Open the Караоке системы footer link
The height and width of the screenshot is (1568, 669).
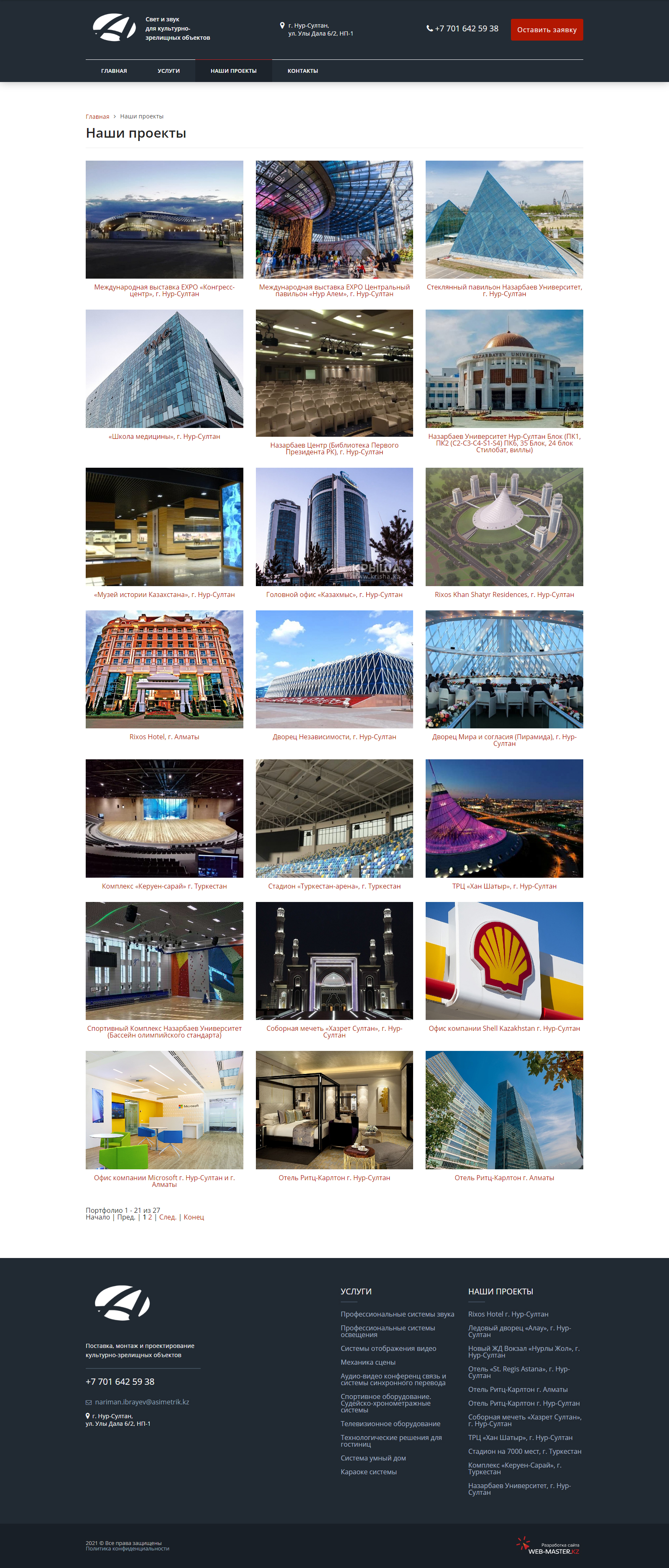coord(368,1472)
